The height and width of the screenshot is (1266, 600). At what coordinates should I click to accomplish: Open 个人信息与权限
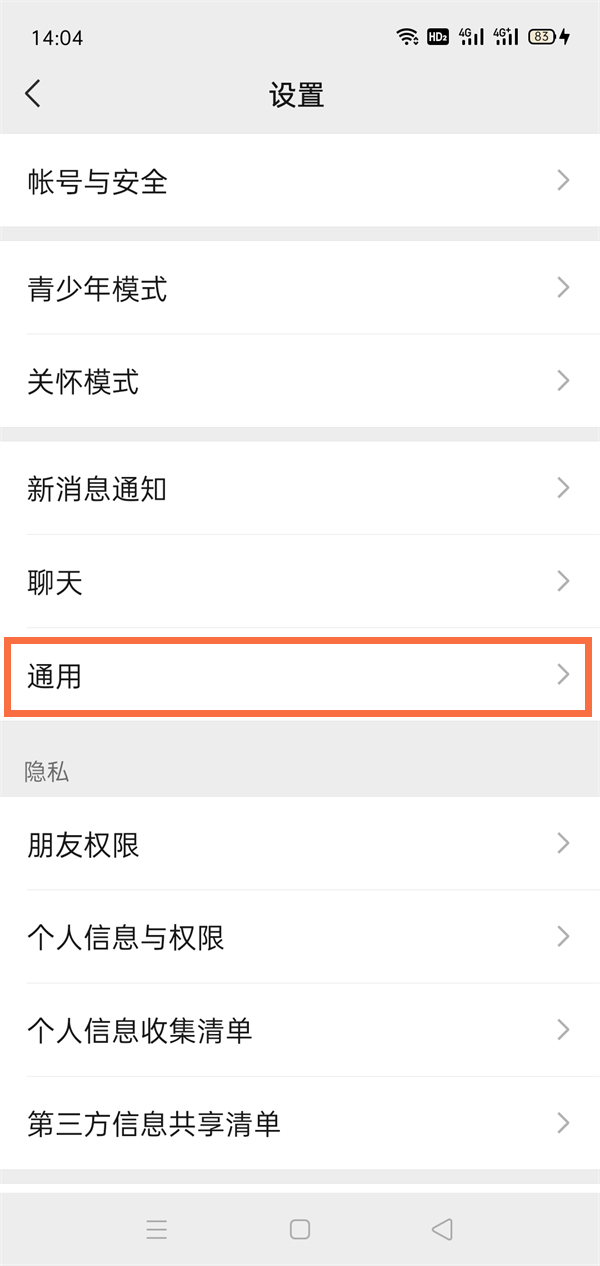pos(300,937)
